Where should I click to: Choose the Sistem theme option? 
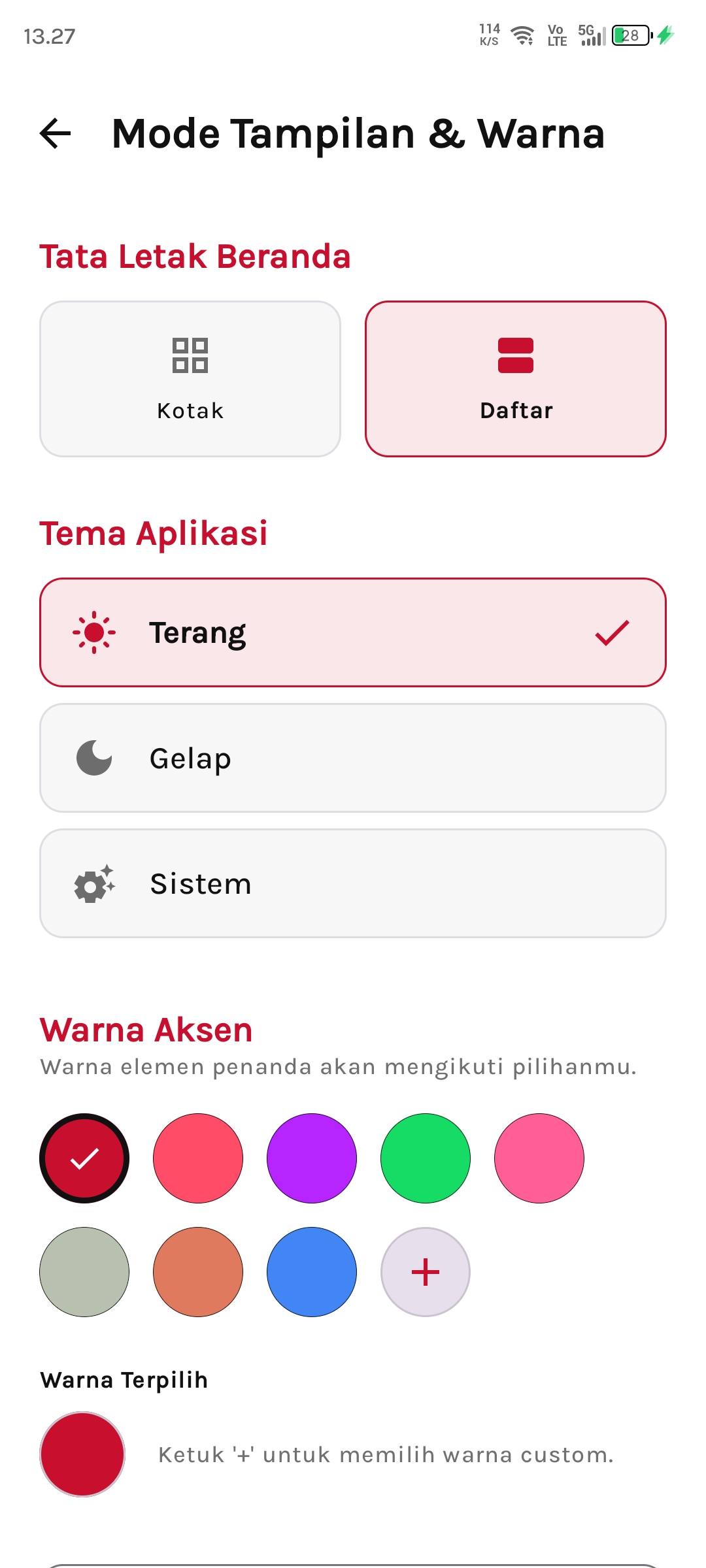click(x=353, y=883)
